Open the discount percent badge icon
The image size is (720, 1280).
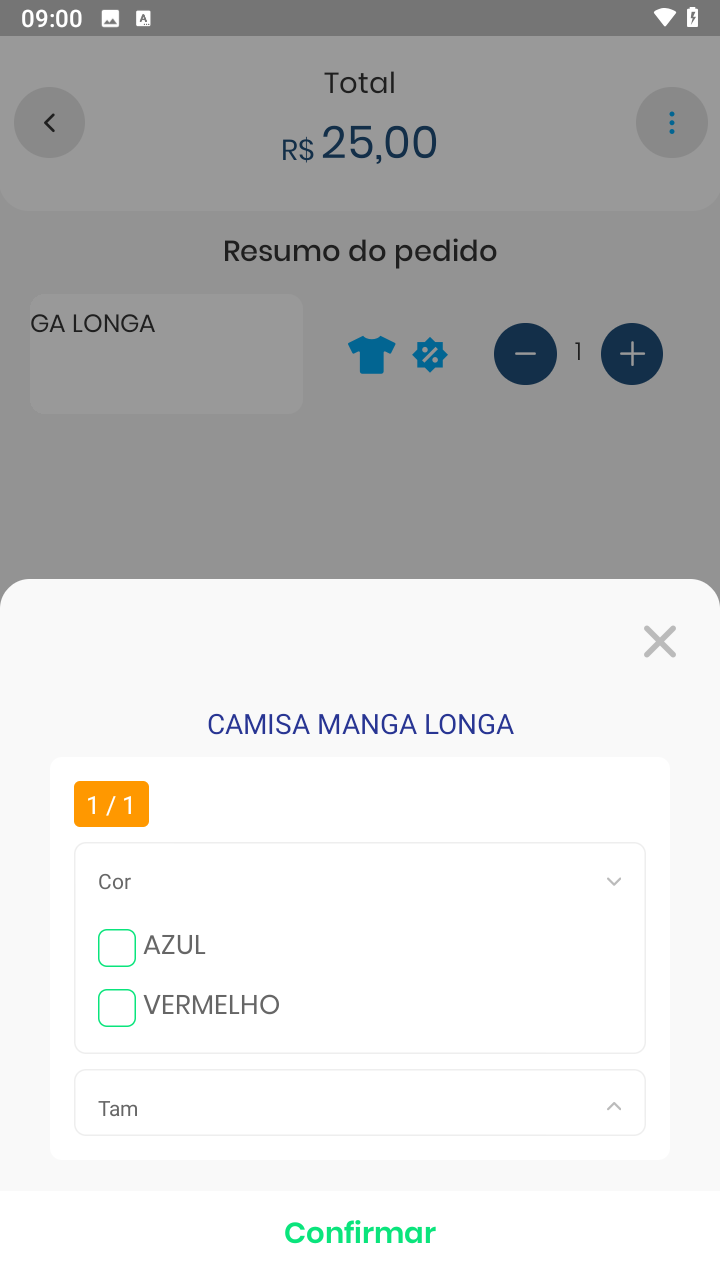pyautogui.click(x=429, y=354)
